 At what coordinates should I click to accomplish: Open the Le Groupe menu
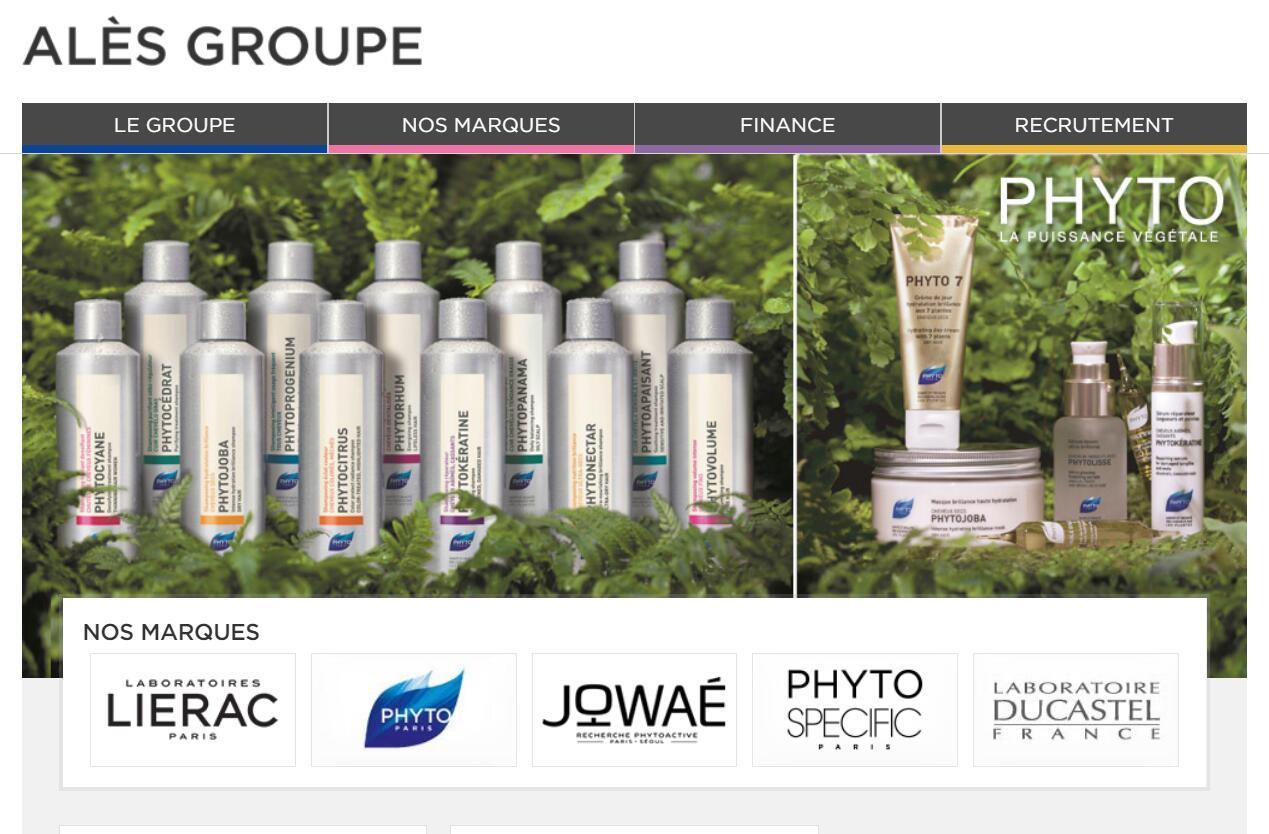click(174, 126)
